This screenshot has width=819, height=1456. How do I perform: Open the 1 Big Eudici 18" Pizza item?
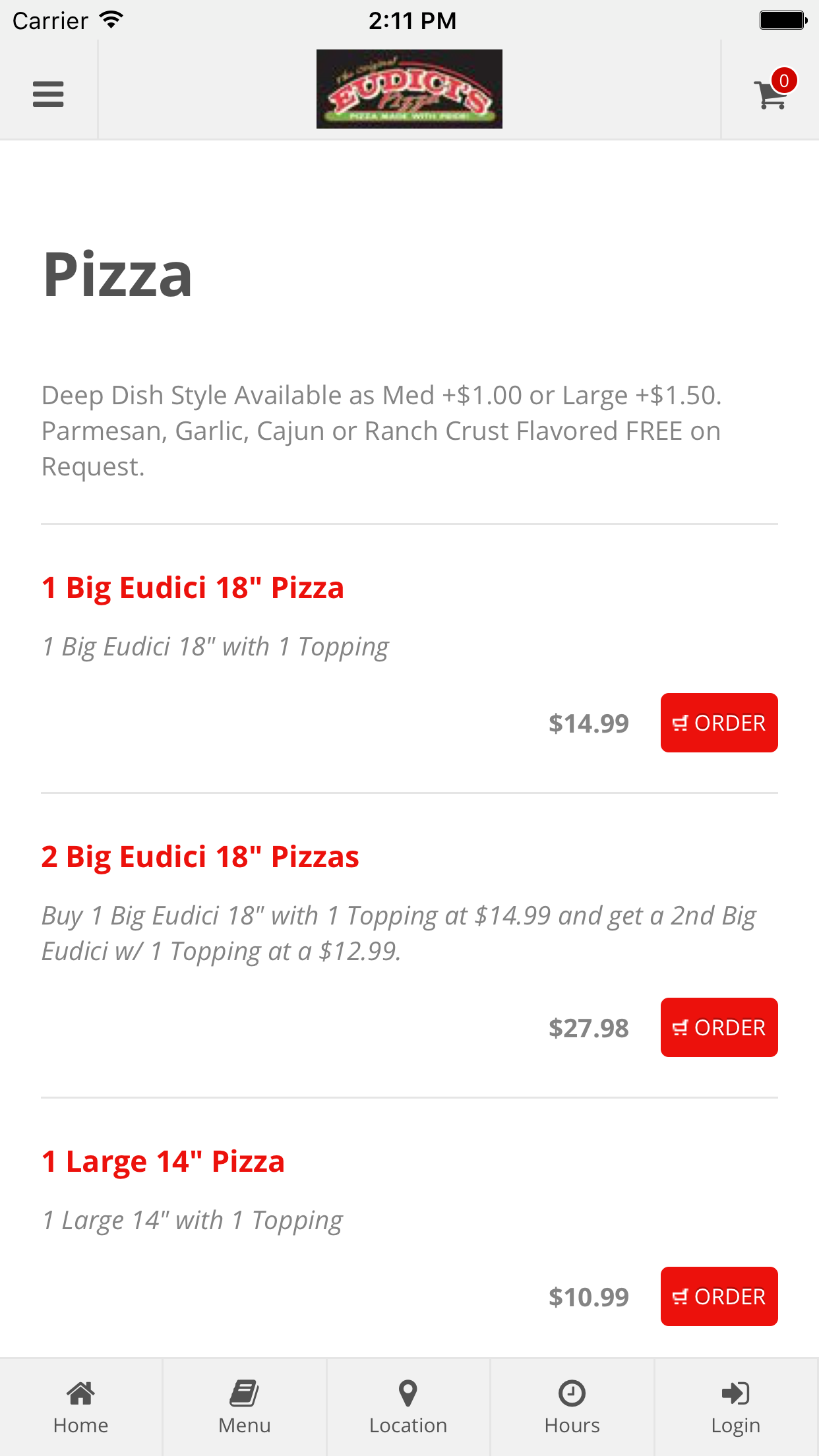point(193,588)
